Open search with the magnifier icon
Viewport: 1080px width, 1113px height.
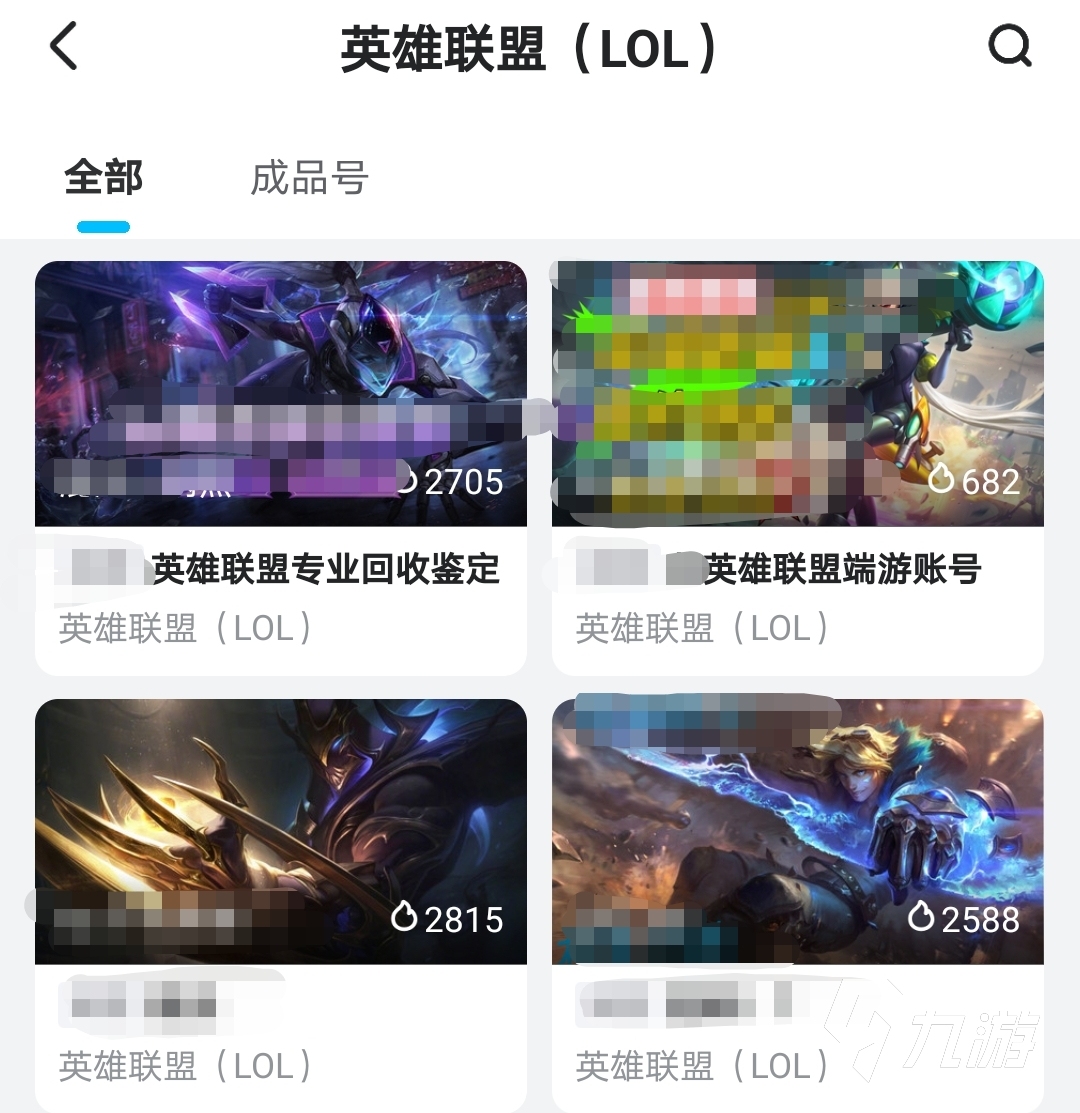1009,46
